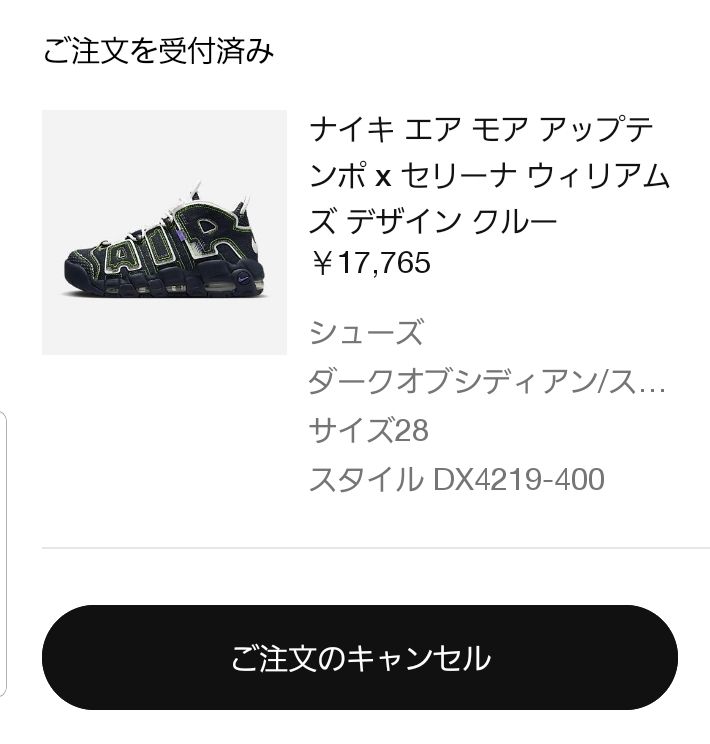The width and height of the screenshot is (710, 744).
Task: Tap the ご注文のキャンセル button
Action: point(360,658)
